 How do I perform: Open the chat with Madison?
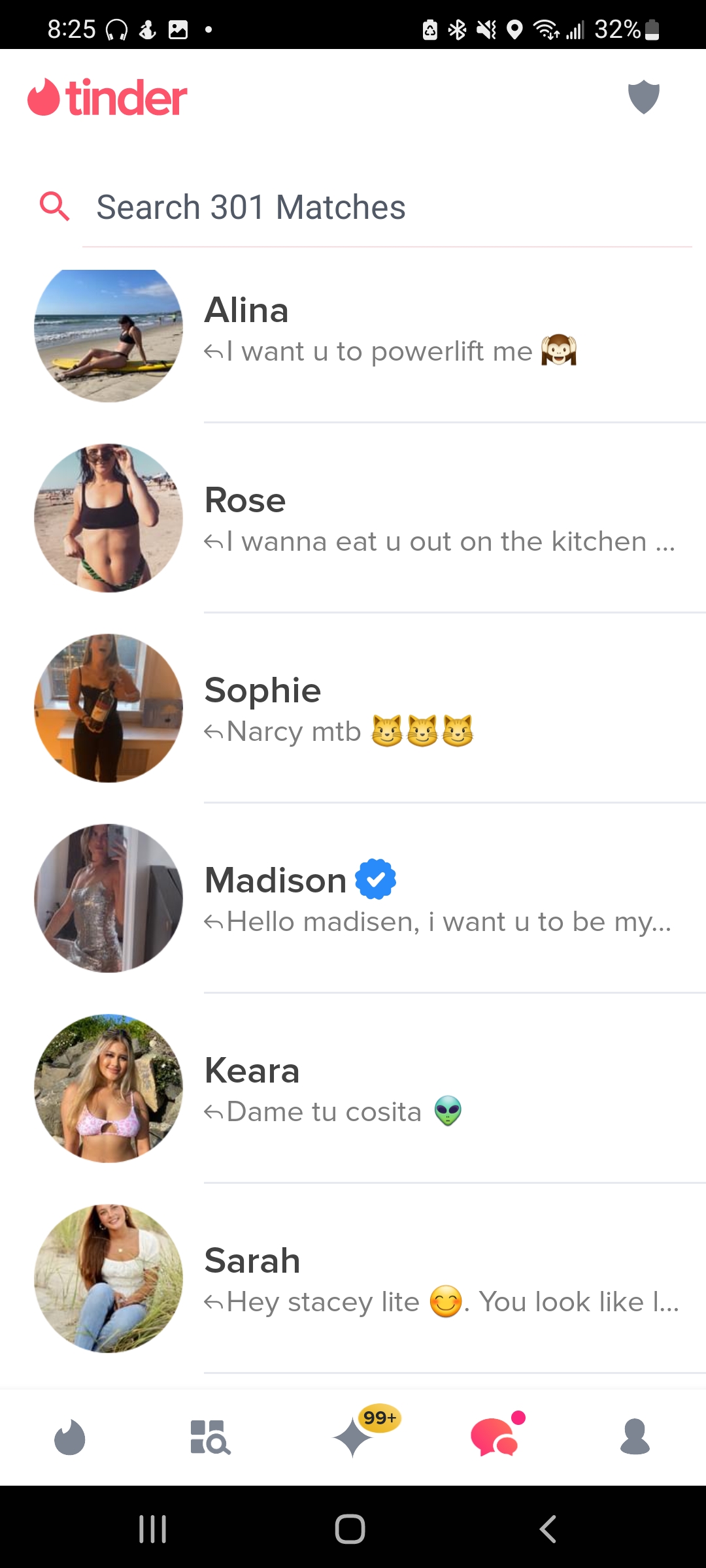point(392,900)
